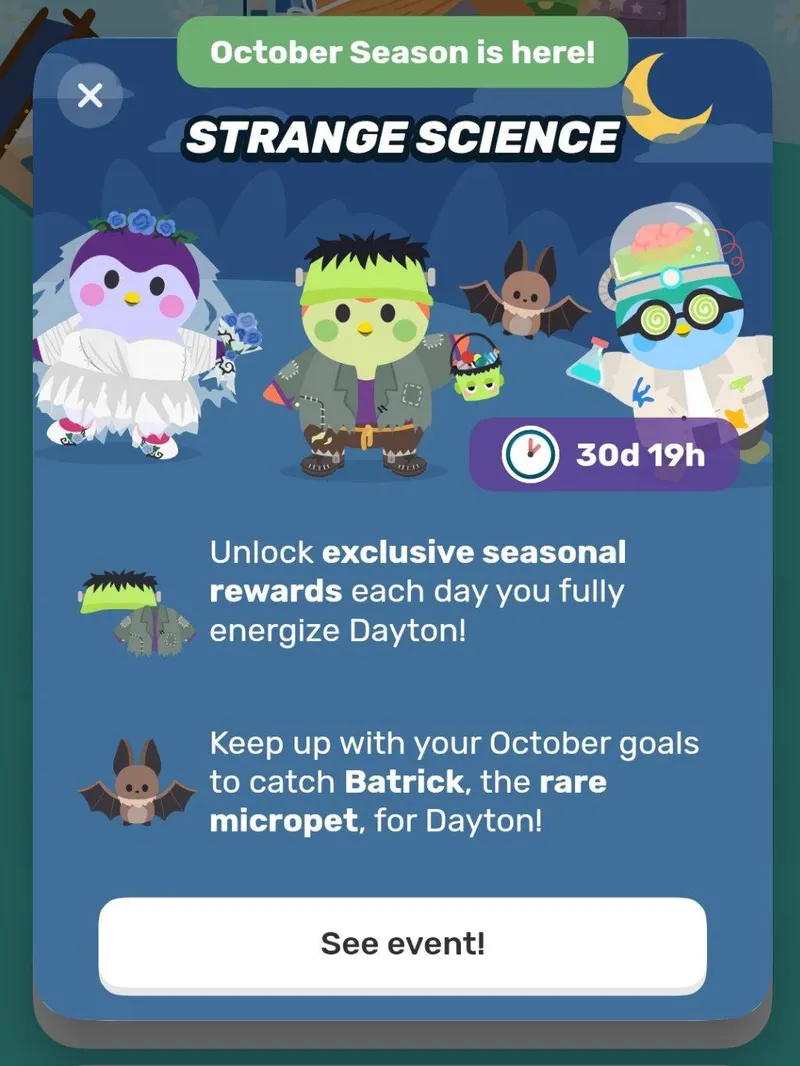
Task: Dismiss the Strange Science popup
Action: click(90, 96)
